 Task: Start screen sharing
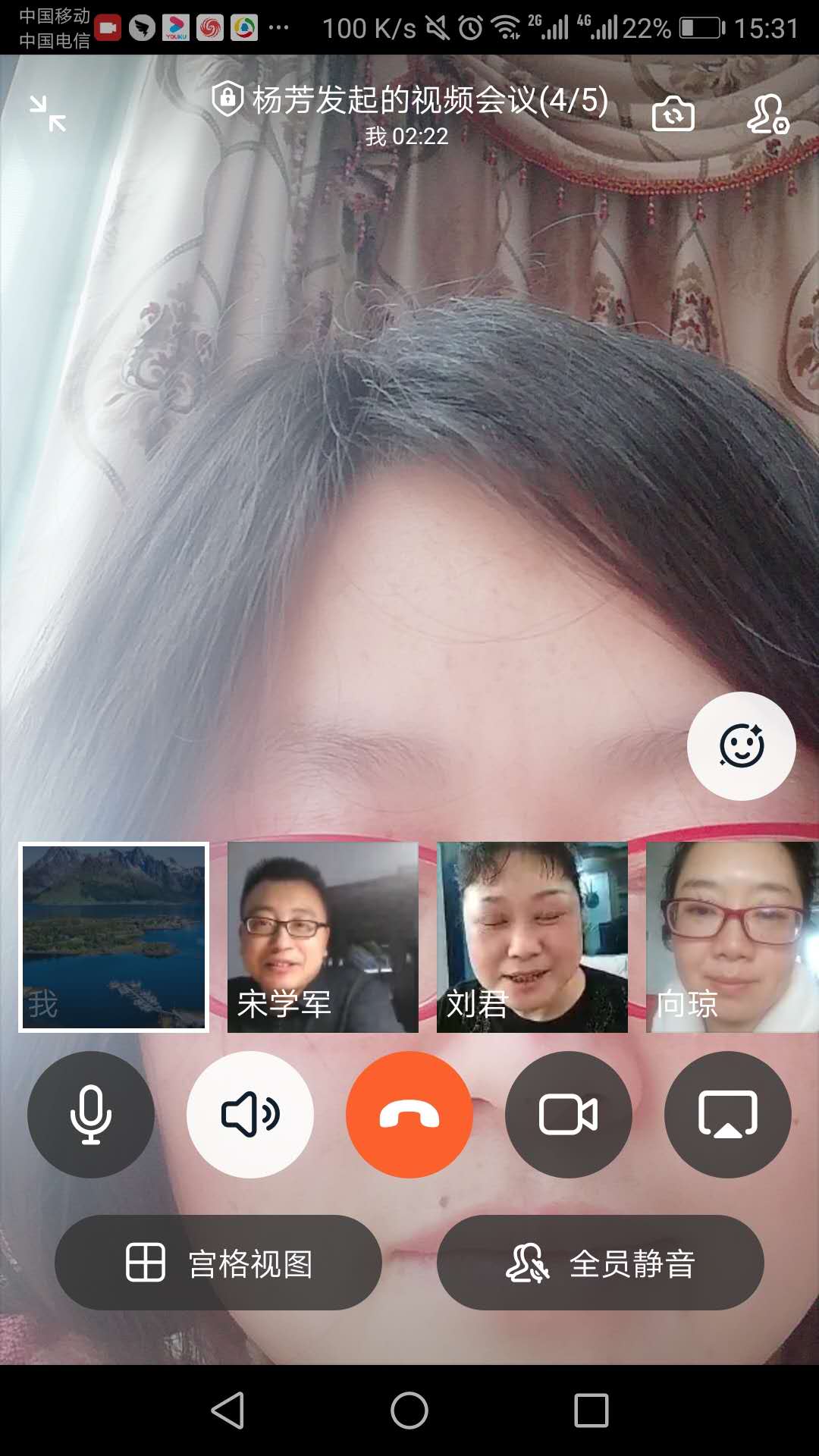[728, 1115]
